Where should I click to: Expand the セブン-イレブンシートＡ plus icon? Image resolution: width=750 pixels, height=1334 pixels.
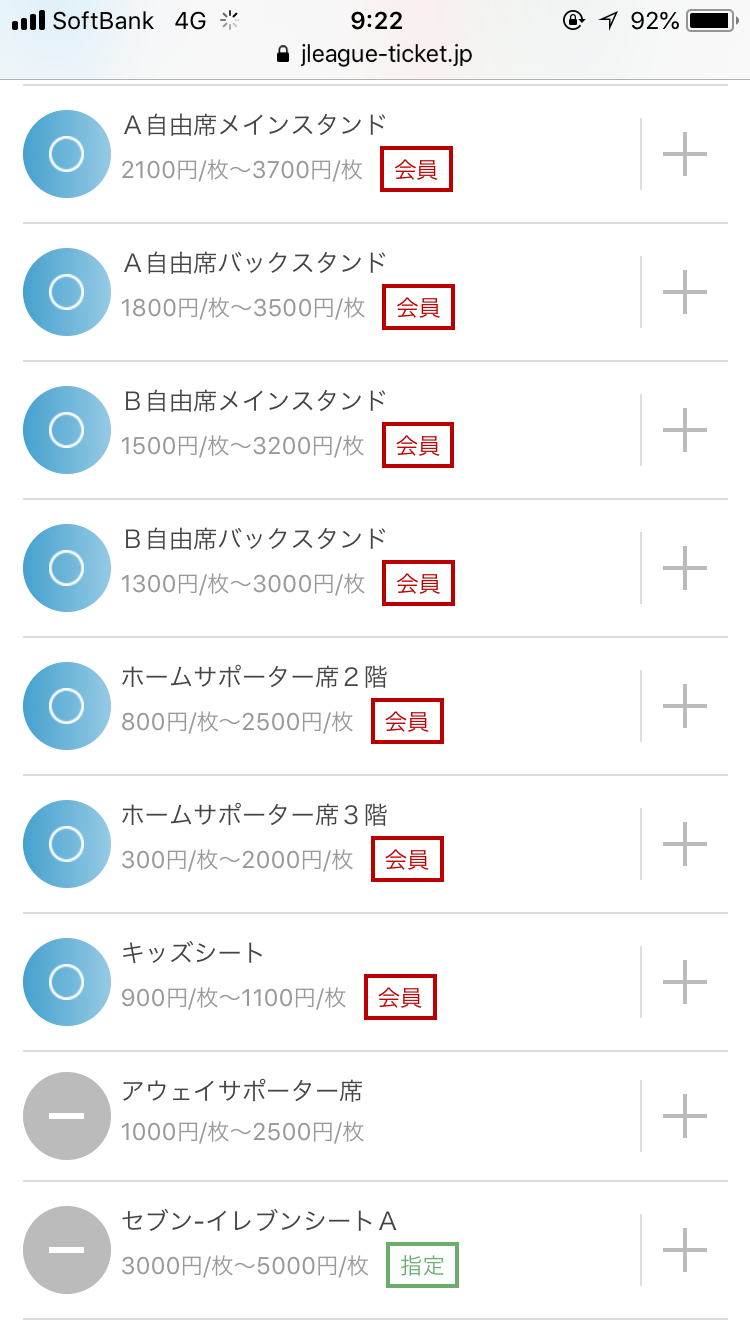click(x=685, y=1250)
